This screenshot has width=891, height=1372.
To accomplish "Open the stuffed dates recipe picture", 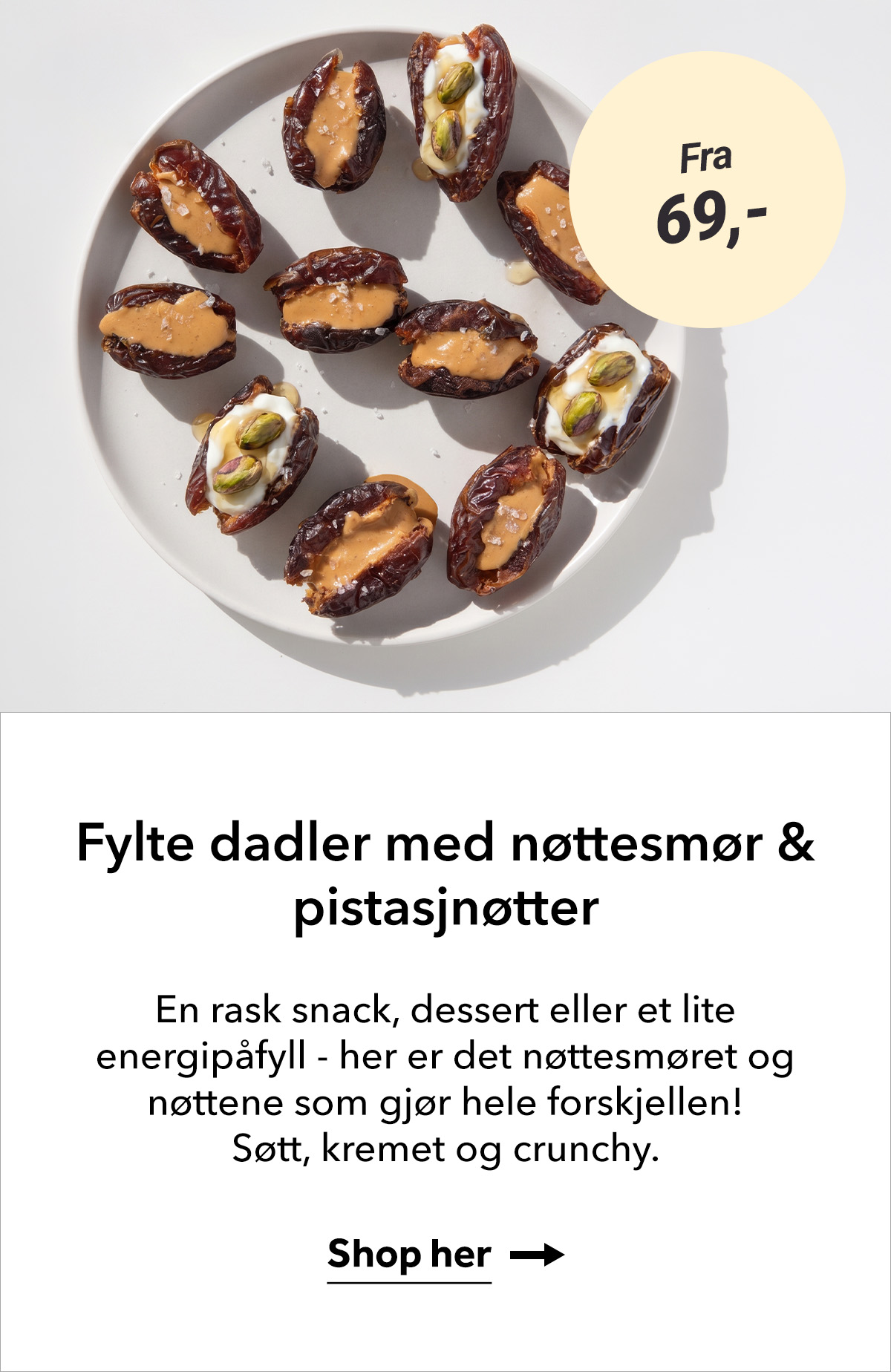I will tap(386, 349).
